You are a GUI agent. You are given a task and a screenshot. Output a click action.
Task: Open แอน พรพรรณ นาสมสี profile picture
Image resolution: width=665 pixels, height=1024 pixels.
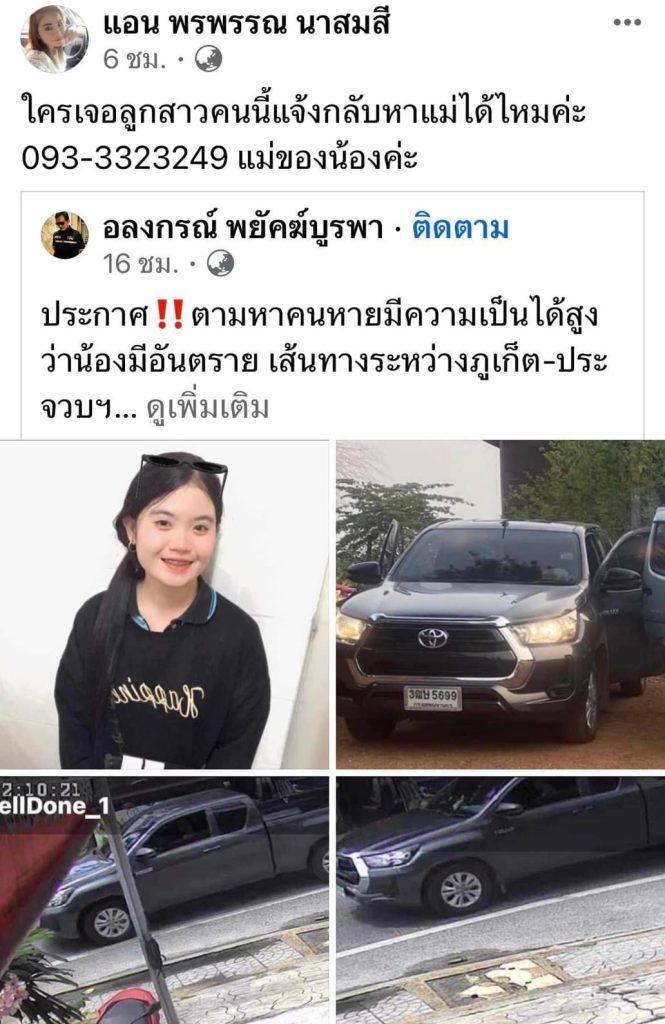pos(54,39)
